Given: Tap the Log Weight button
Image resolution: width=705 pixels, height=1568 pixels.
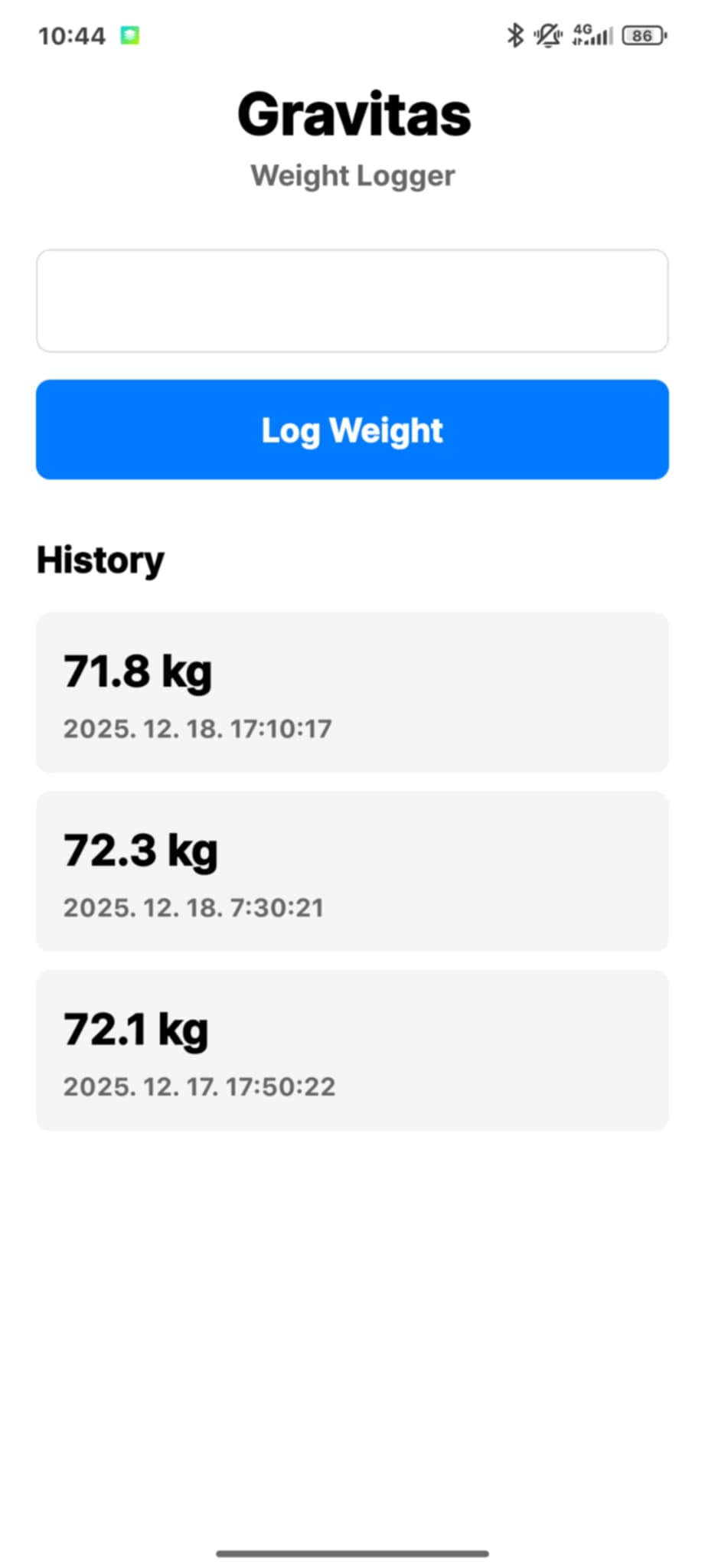Looking at the screenshot, I should pos(352,430).
